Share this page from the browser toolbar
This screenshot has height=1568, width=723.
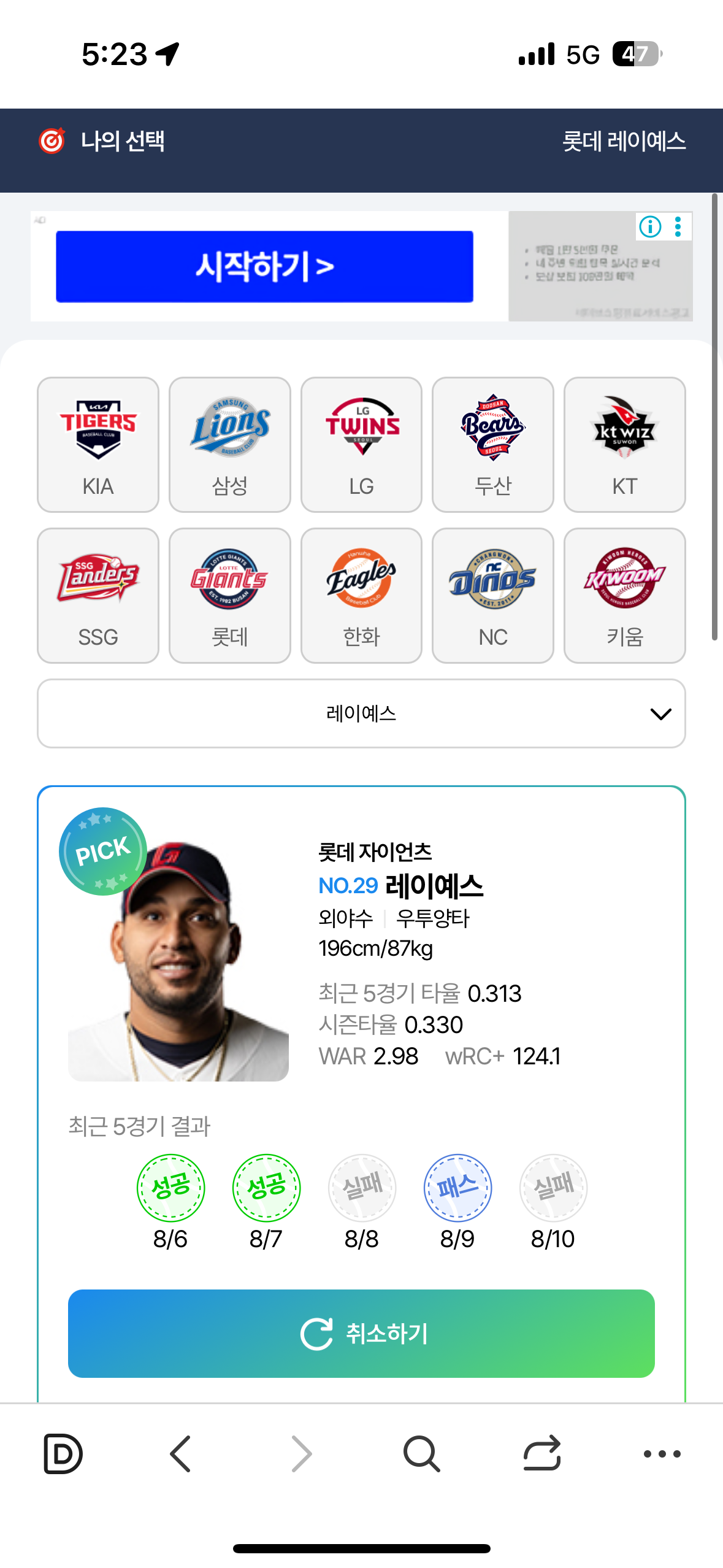[542, 1453]
